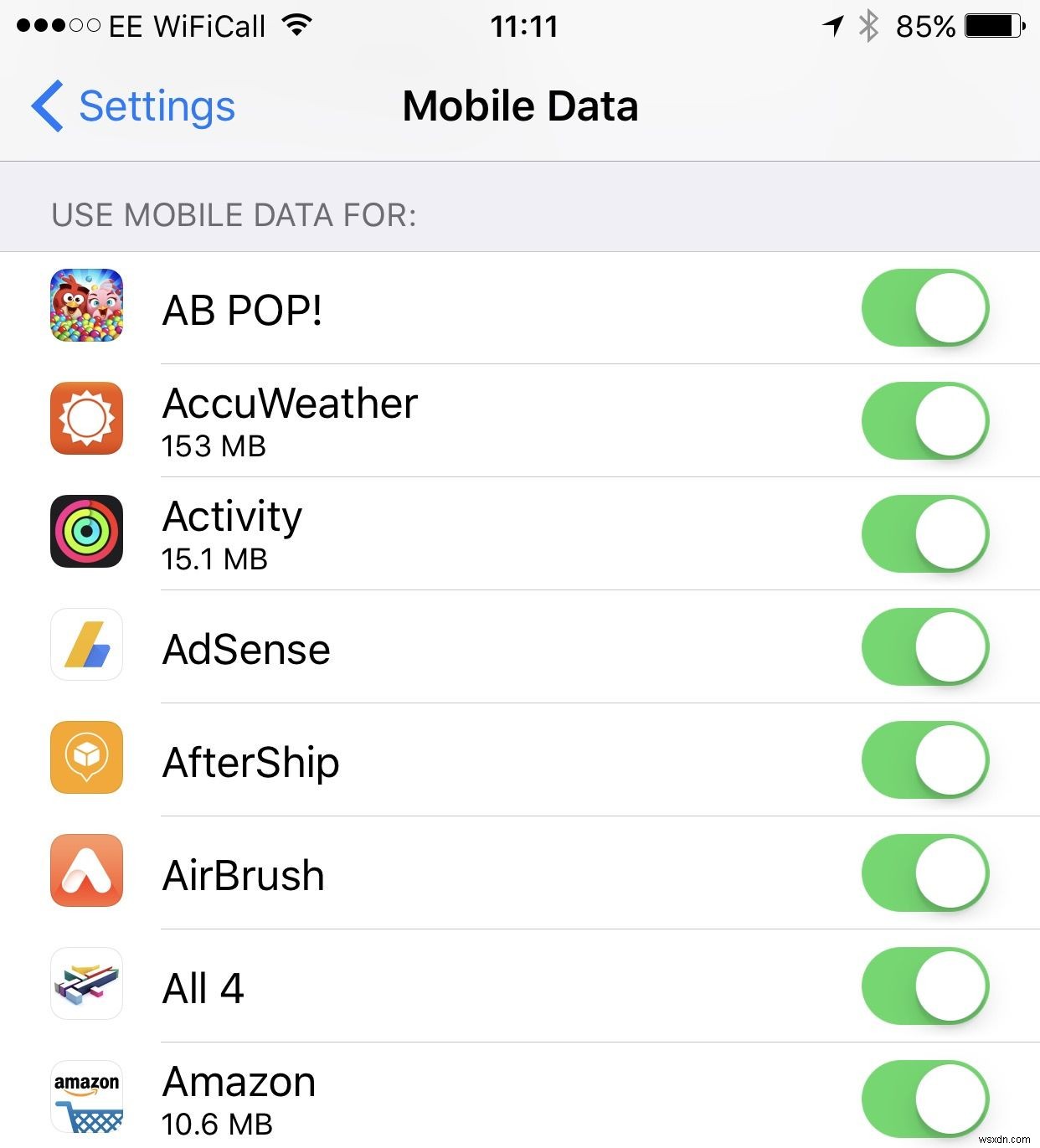This screenshot has width=1040, height=1148.
Task: Disable AfterShip mobile data toggle
Action: [x=924, y=759]
